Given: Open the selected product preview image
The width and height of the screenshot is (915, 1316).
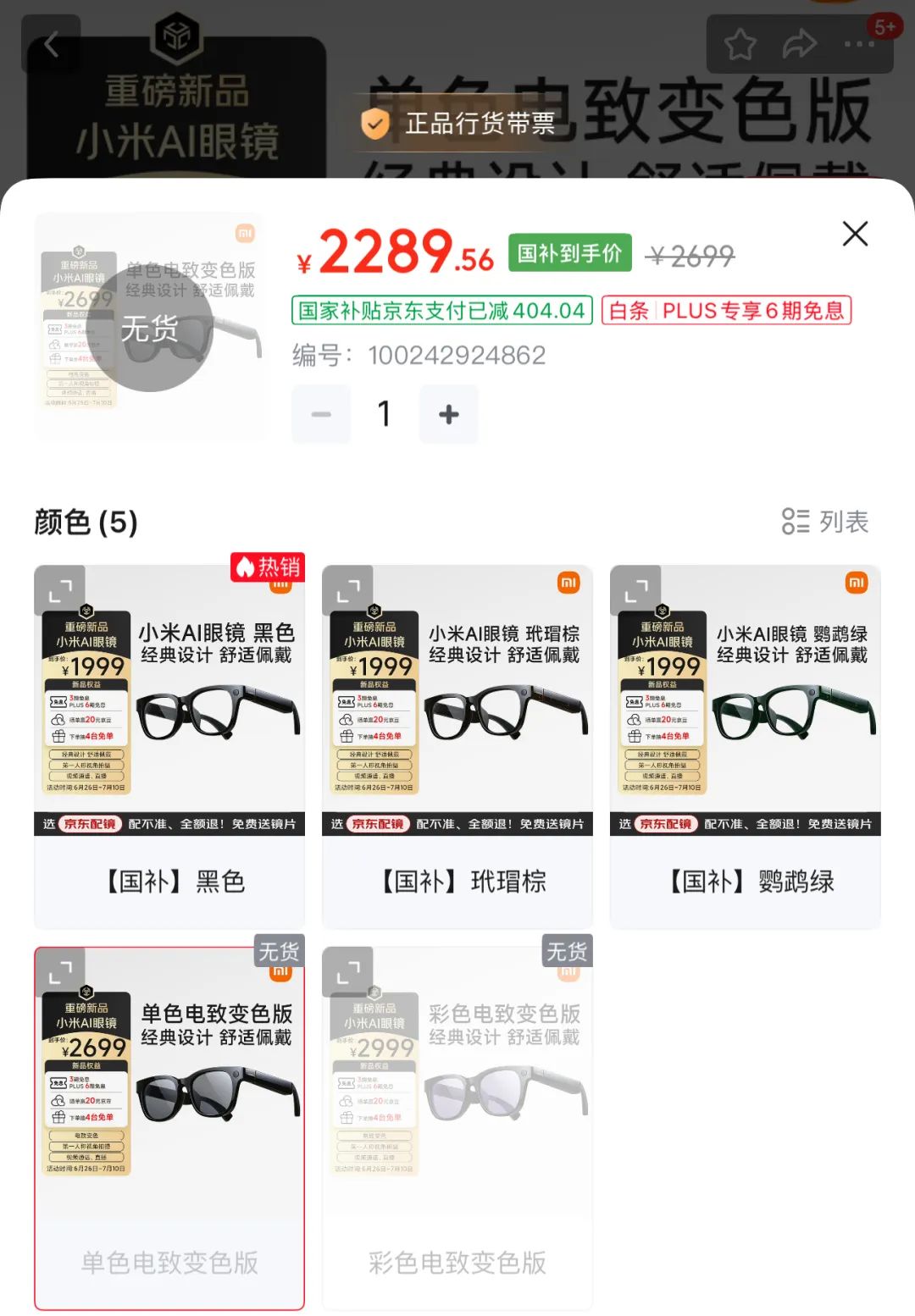Looking at the screenshot, I should click(x=150, y=327).
